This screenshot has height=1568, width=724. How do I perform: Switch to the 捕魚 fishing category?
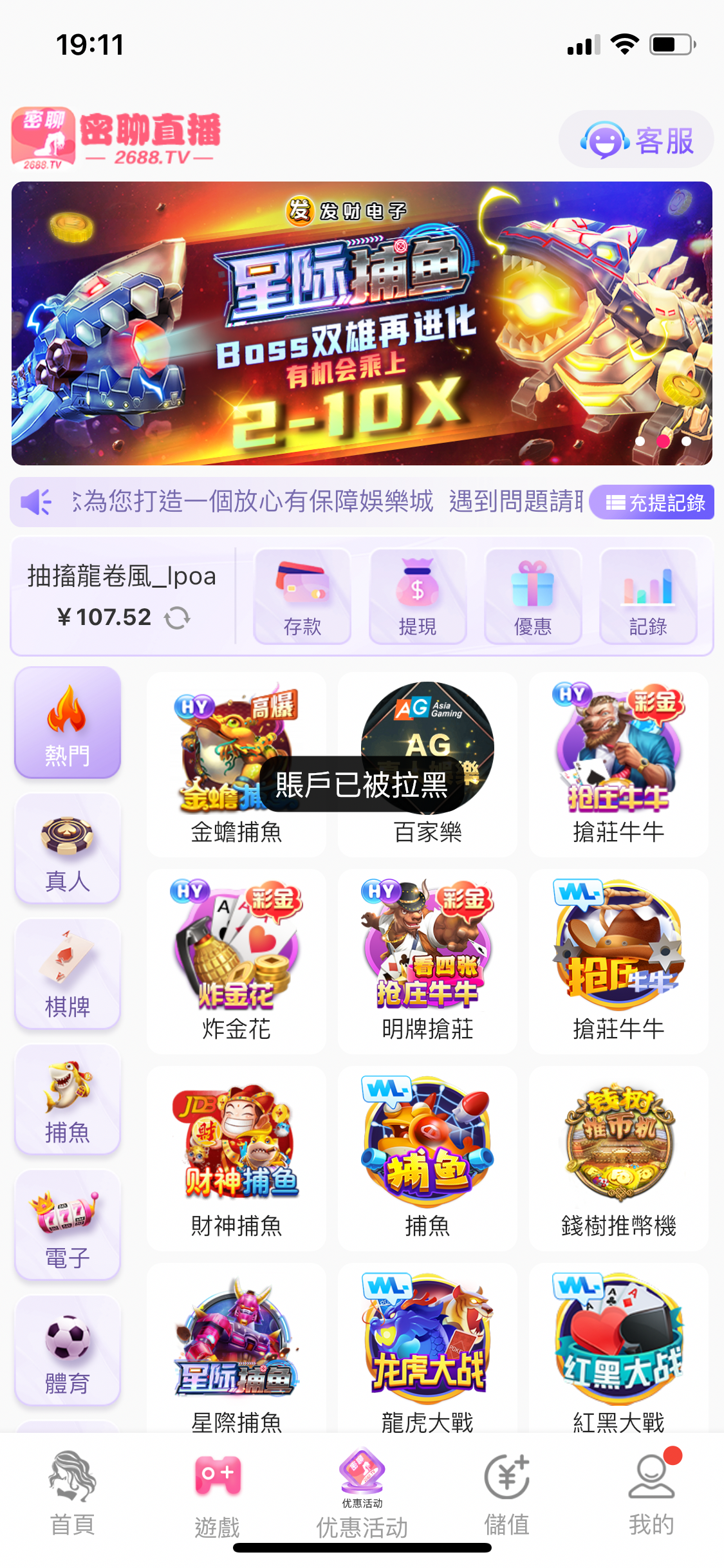point(68,1099)
